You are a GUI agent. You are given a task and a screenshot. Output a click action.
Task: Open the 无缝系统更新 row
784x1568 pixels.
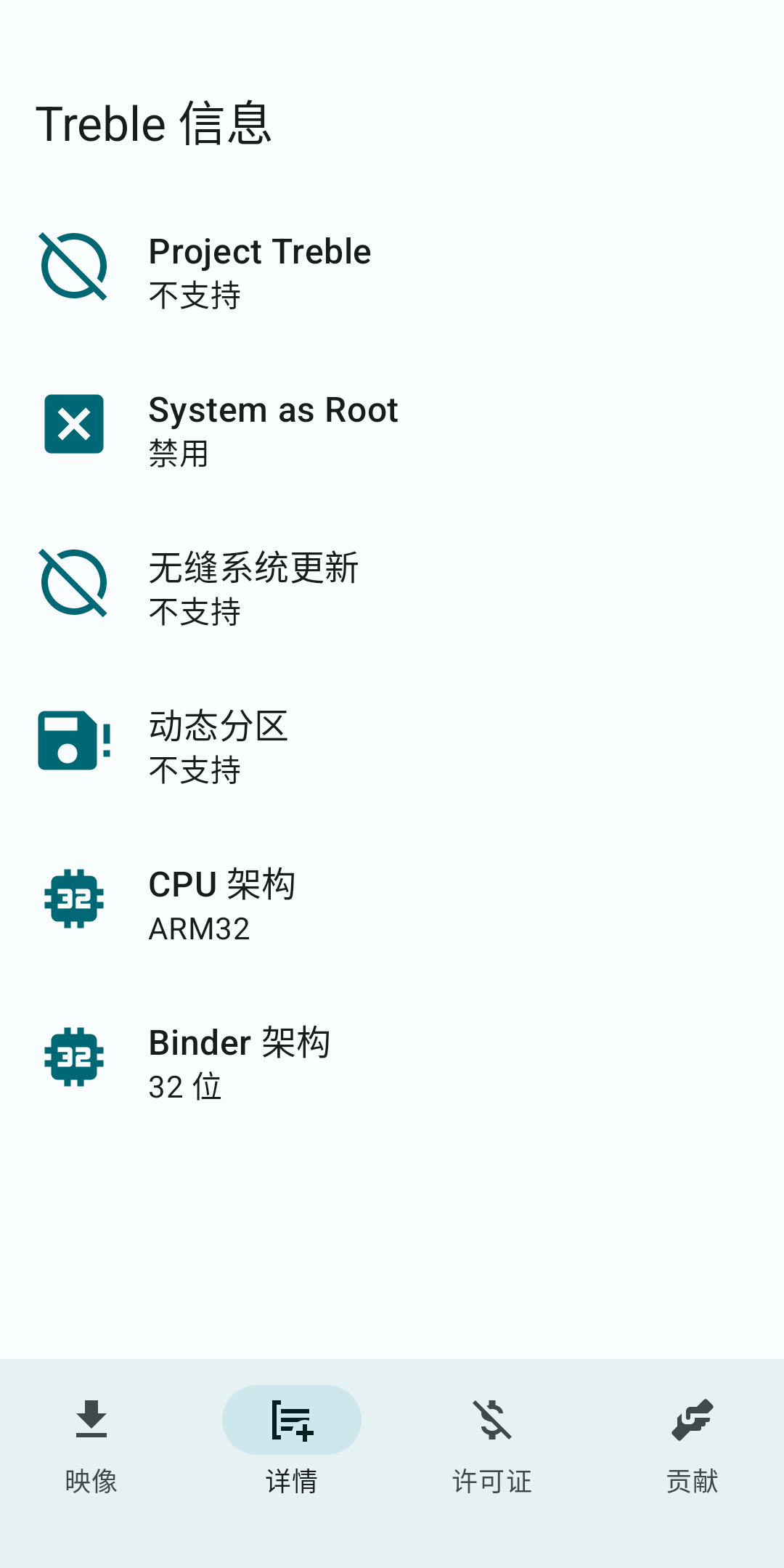pos(392,588)
